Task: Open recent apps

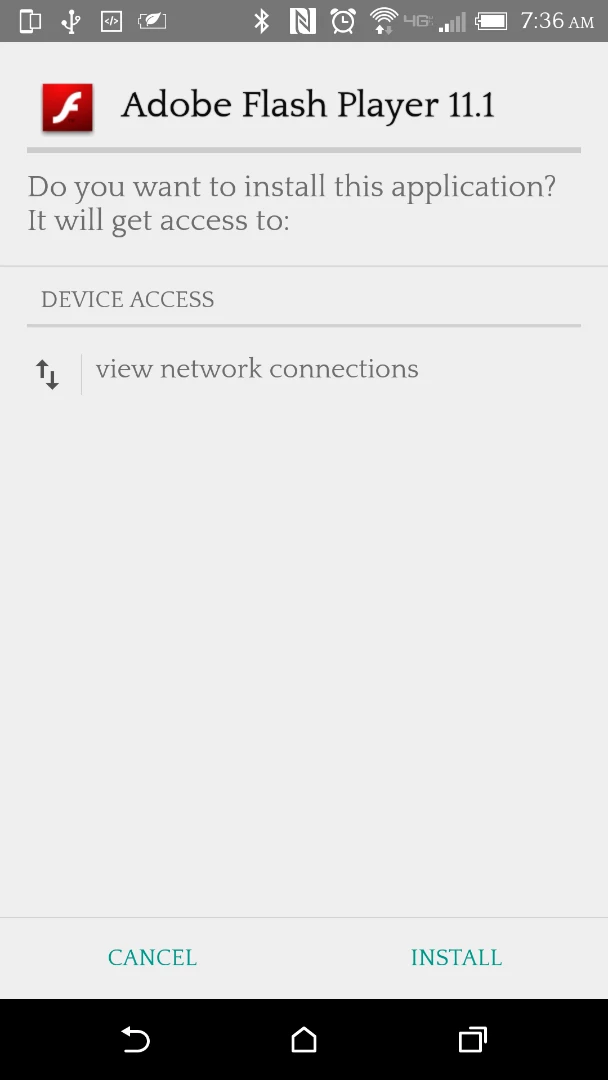Action: 472,1040
